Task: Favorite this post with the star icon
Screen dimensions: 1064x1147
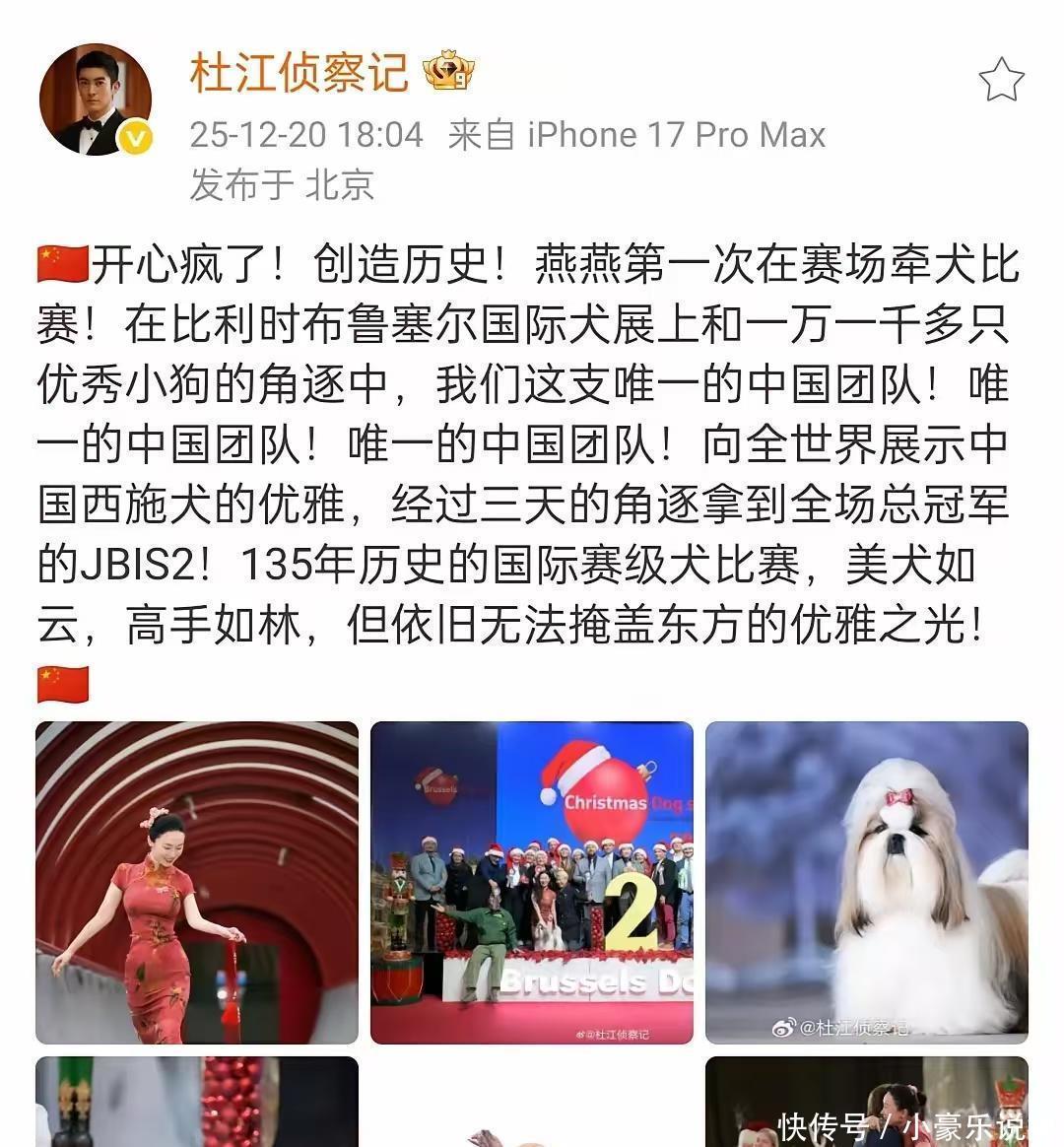Action: tap(1001, 80)
